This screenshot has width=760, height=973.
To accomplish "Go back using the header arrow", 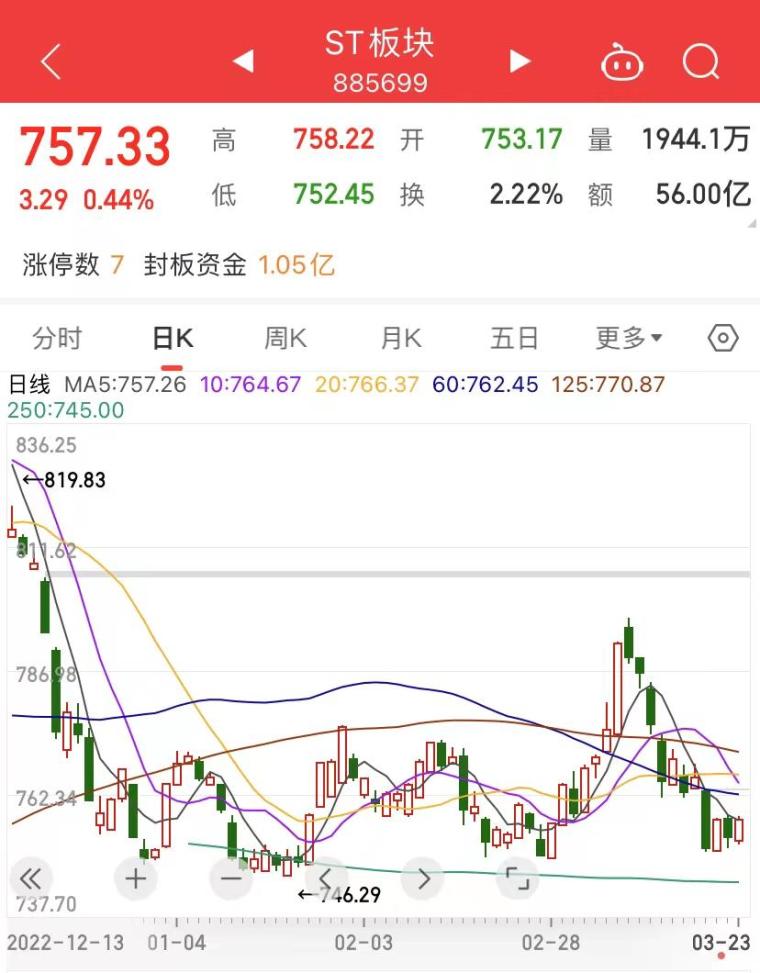I will tap(51, 62).
